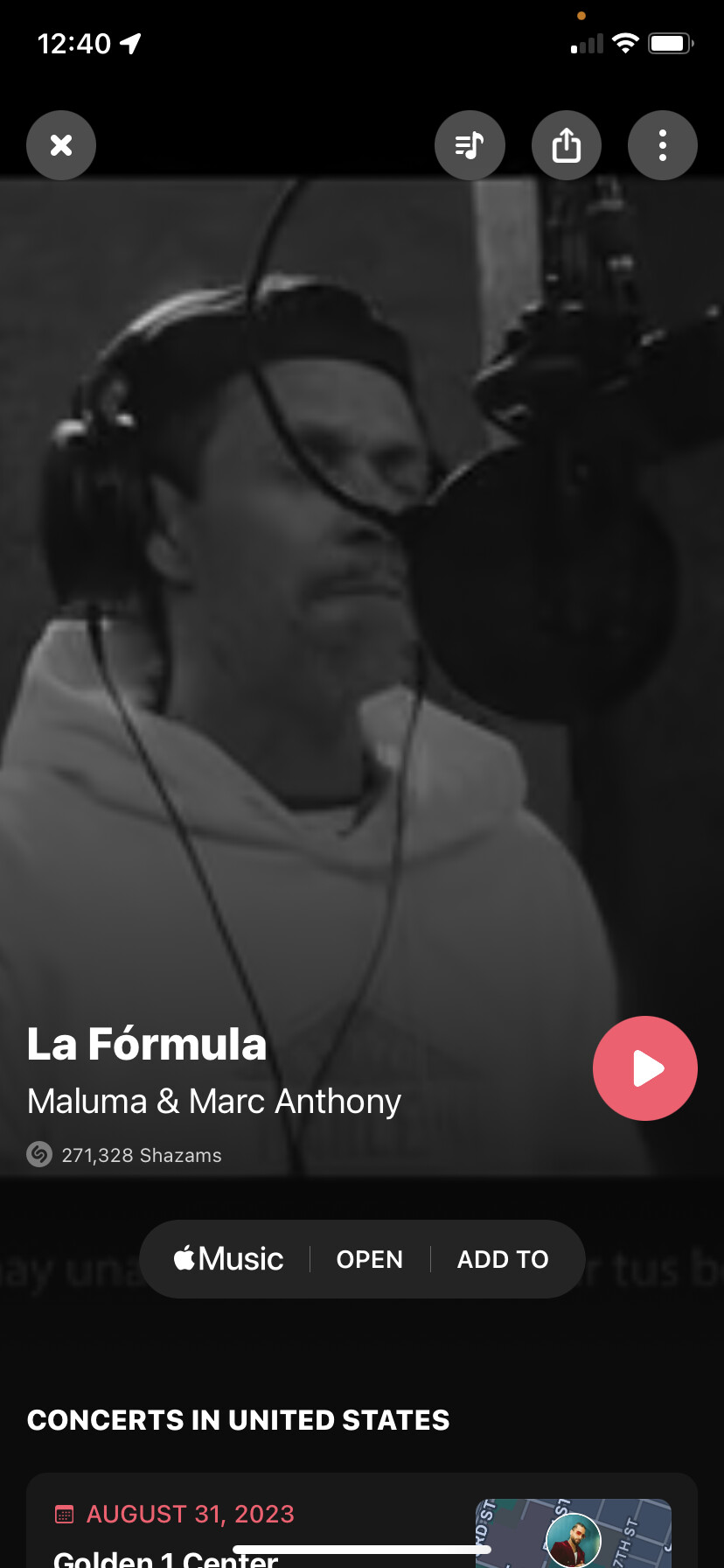The height and width of the screenshot is (1568, 724).
Task: Tap ADD TO for Apple Music
Action: pos(503,1259)
